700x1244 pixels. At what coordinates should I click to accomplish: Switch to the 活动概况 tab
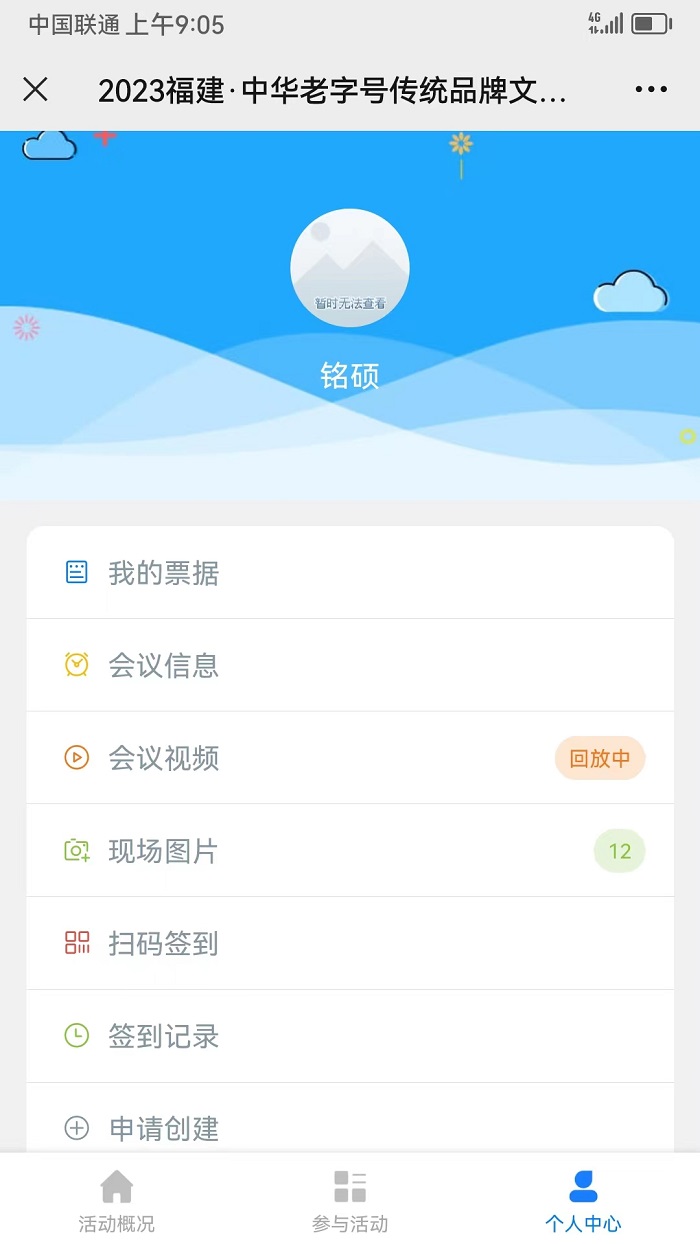click(x=117, y=1200)
